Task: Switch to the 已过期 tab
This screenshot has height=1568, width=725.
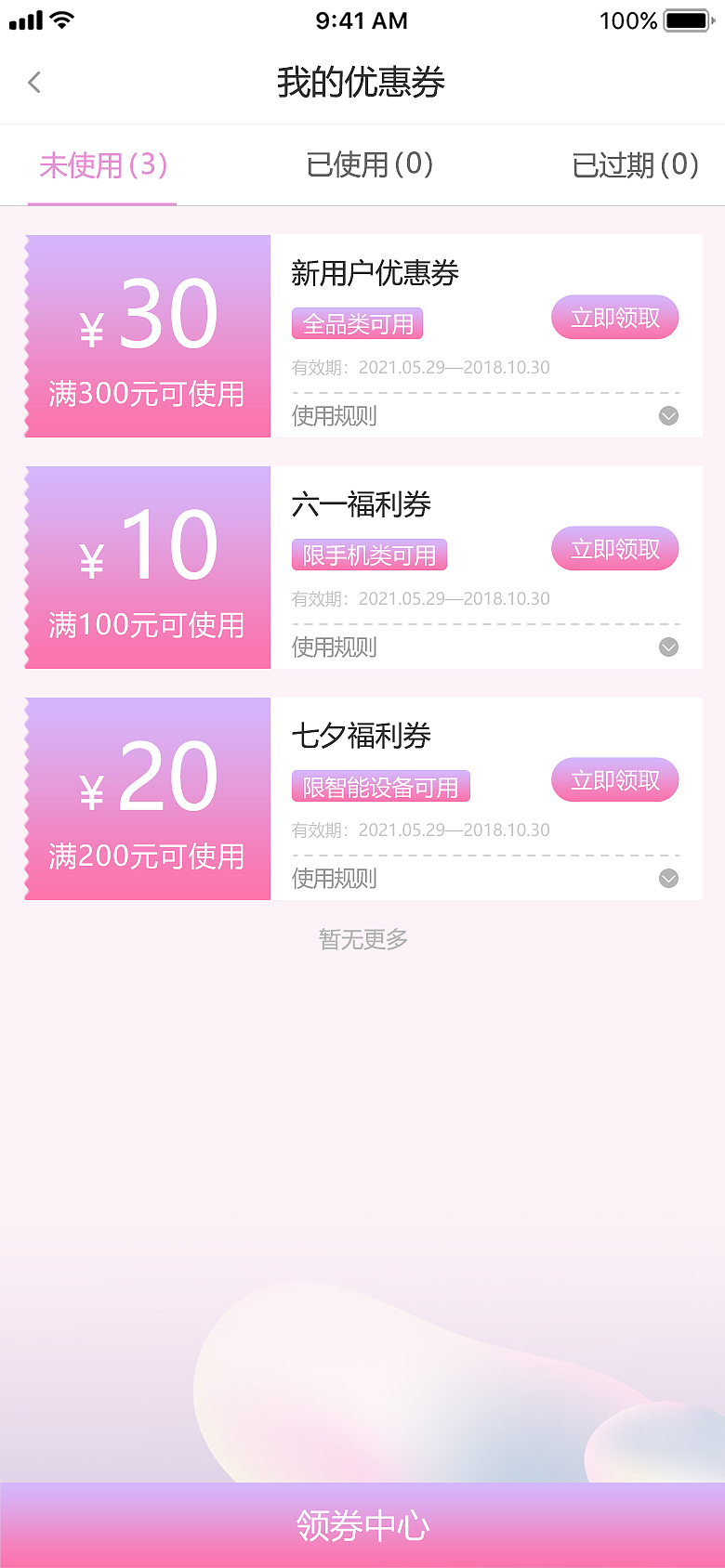Action: (633, 164)
